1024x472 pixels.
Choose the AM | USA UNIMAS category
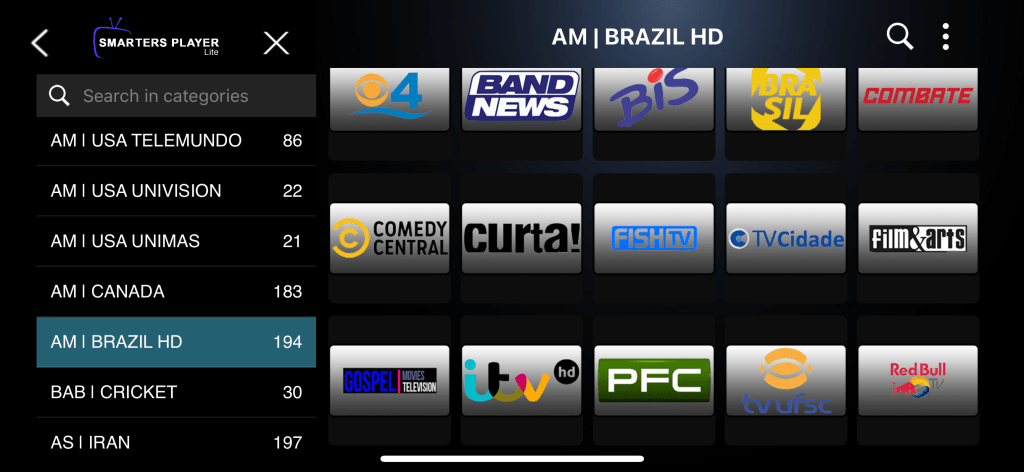tap(176, 241)
